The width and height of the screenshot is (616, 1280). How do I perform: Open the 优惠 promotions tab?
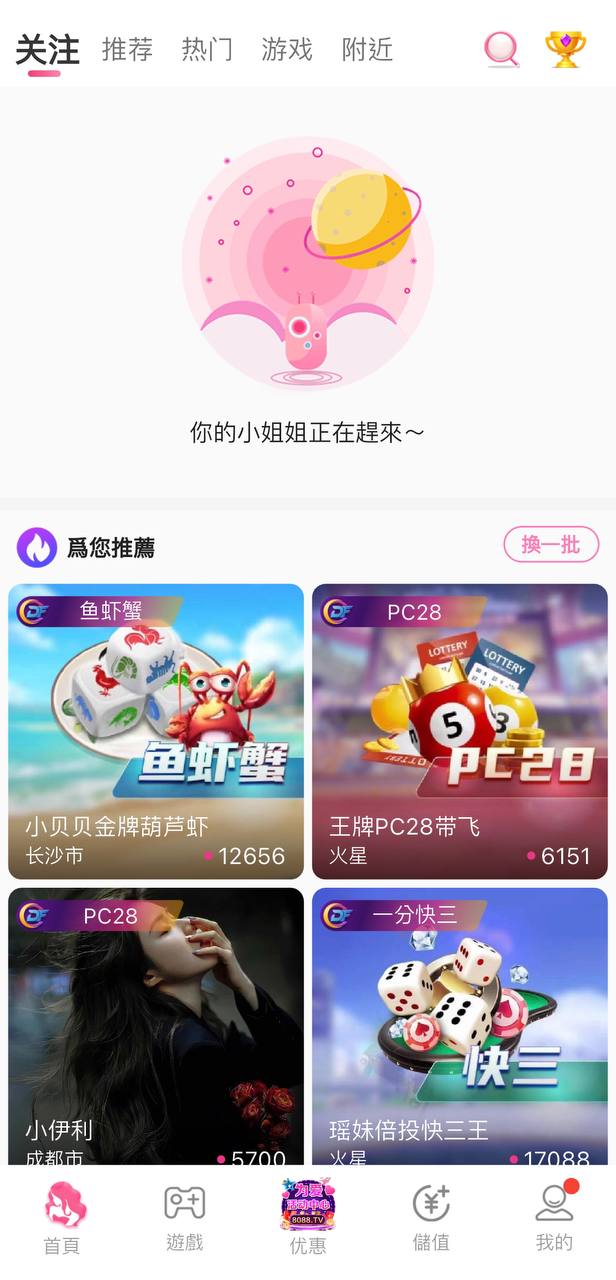(x=308, y=1217)
